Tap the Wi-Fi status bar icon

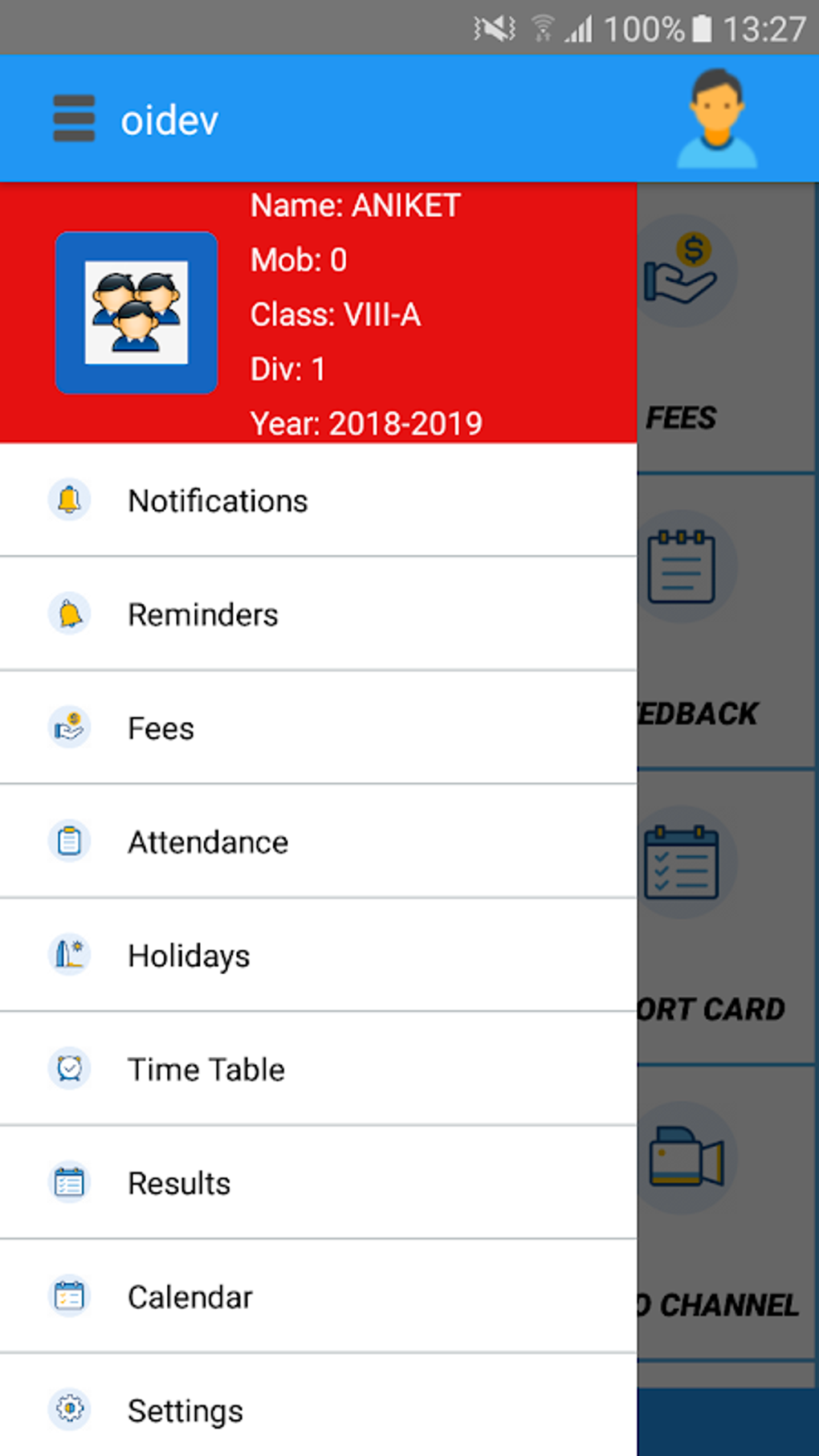[544, 27]
